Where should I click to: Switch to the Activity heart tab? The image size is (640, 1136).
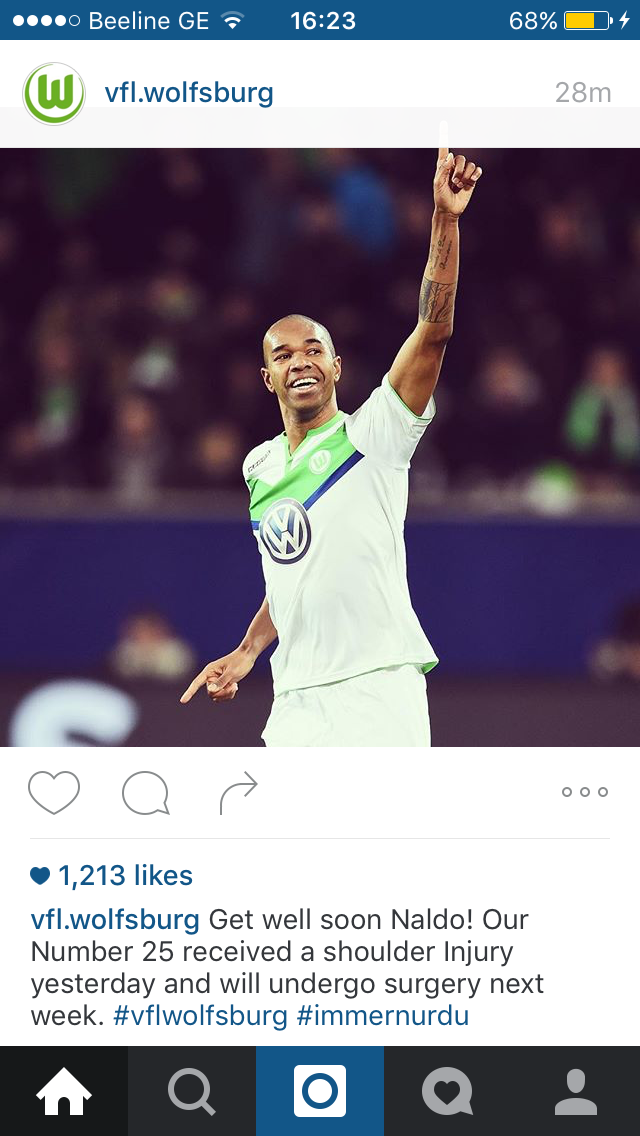pyautogui.click(x=448, y=1091)
